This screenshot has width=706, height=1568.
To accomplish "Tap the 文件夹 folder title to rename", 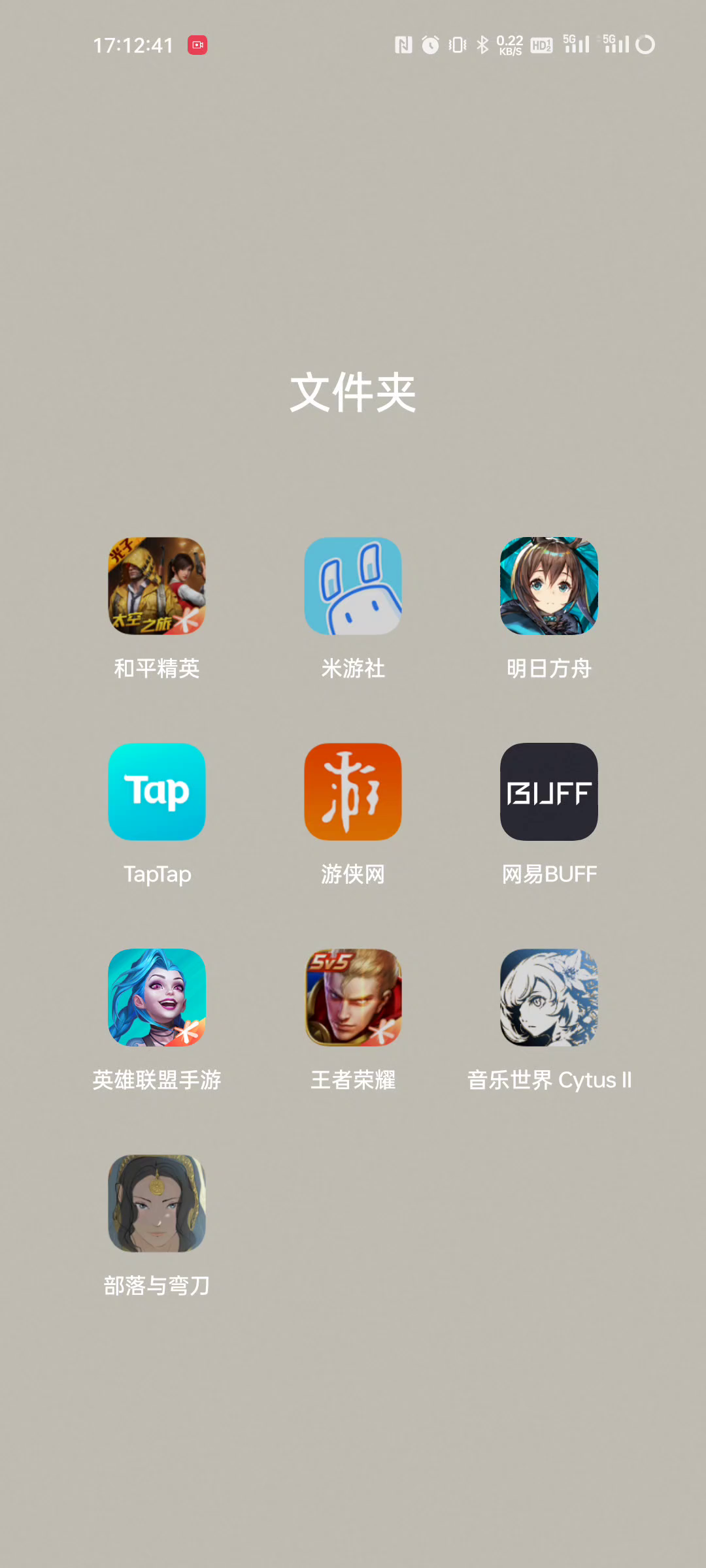I will point(353,393).
